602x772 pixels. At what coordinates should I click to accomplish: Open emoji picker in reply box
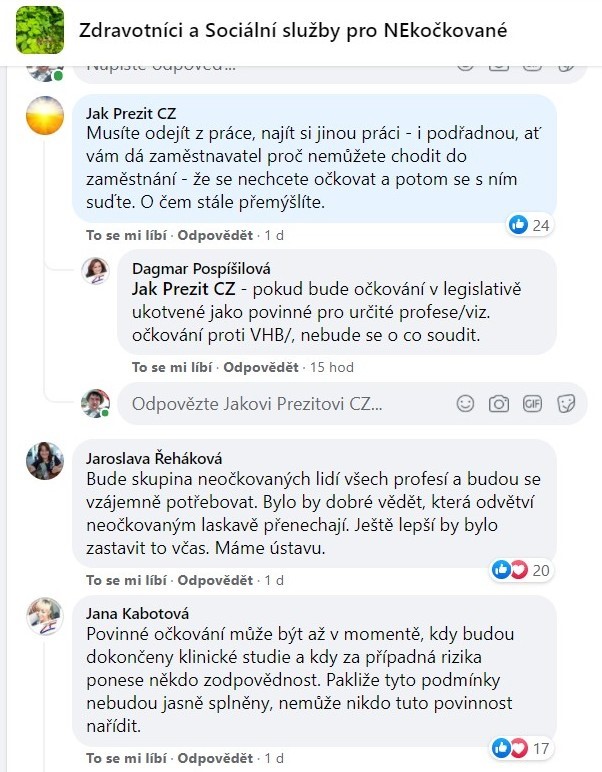pos(465,404)
